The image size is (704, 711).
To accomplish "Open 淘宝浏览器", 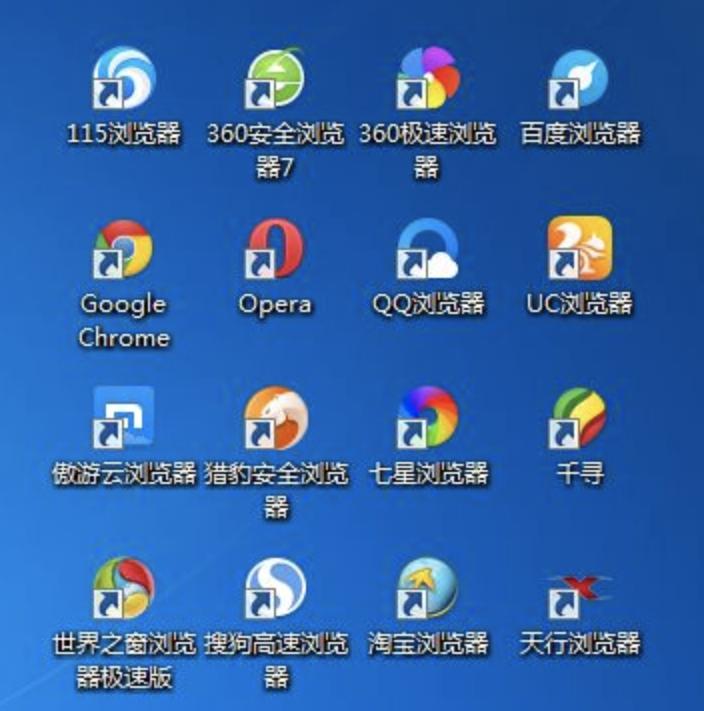I will [428, 588].
